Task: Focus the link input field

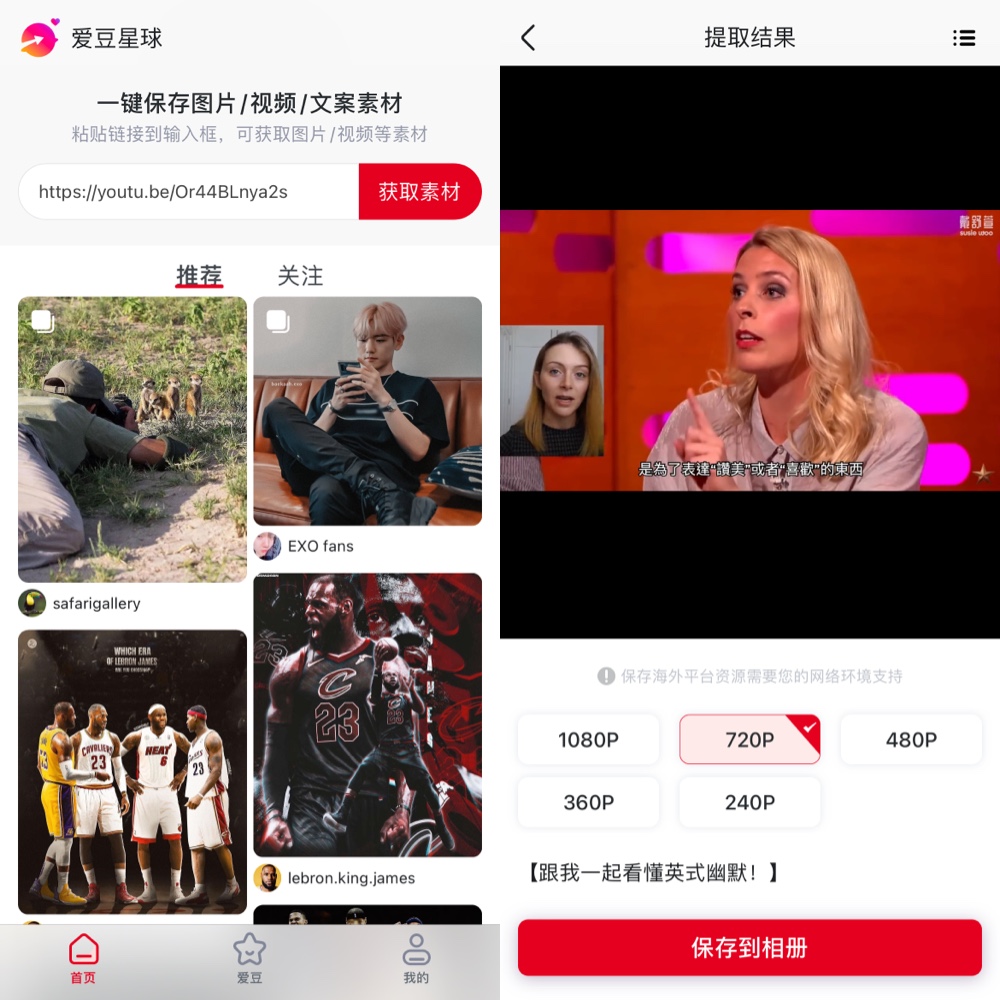Action: click(188, 192)
